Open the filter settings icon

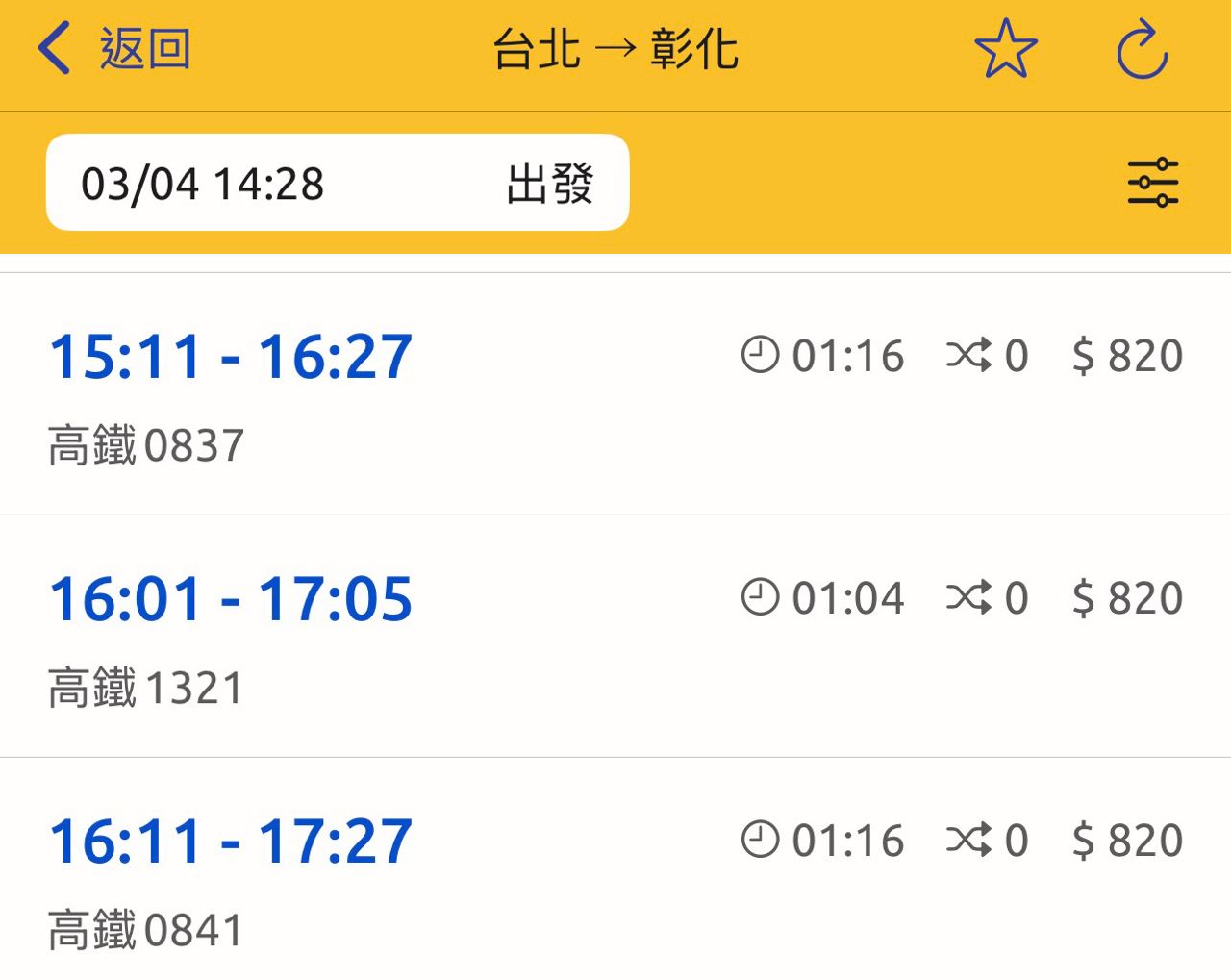(1152, 182)
